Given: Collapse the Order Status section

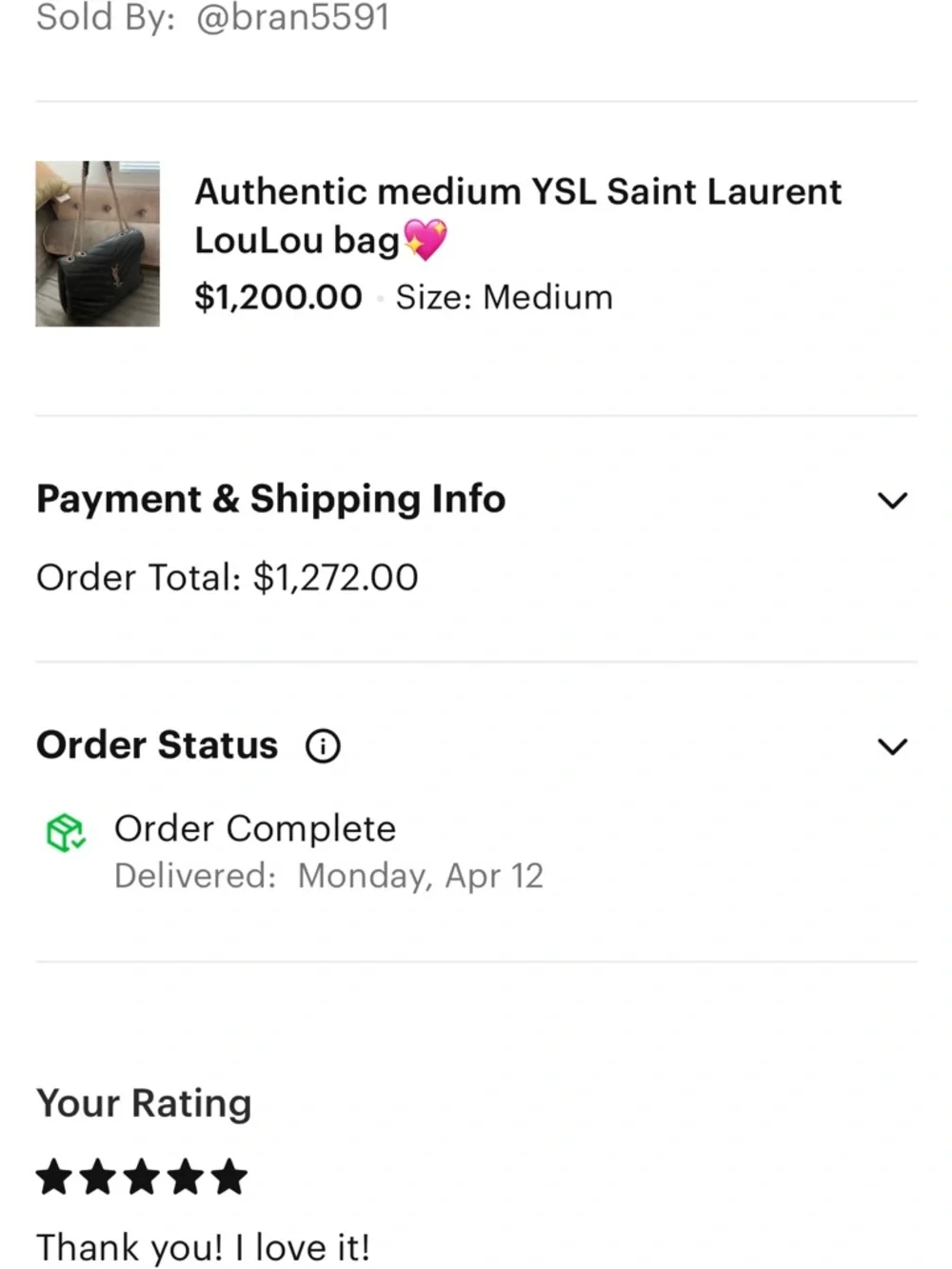Looking at the screenshot, I should (892, 745).
